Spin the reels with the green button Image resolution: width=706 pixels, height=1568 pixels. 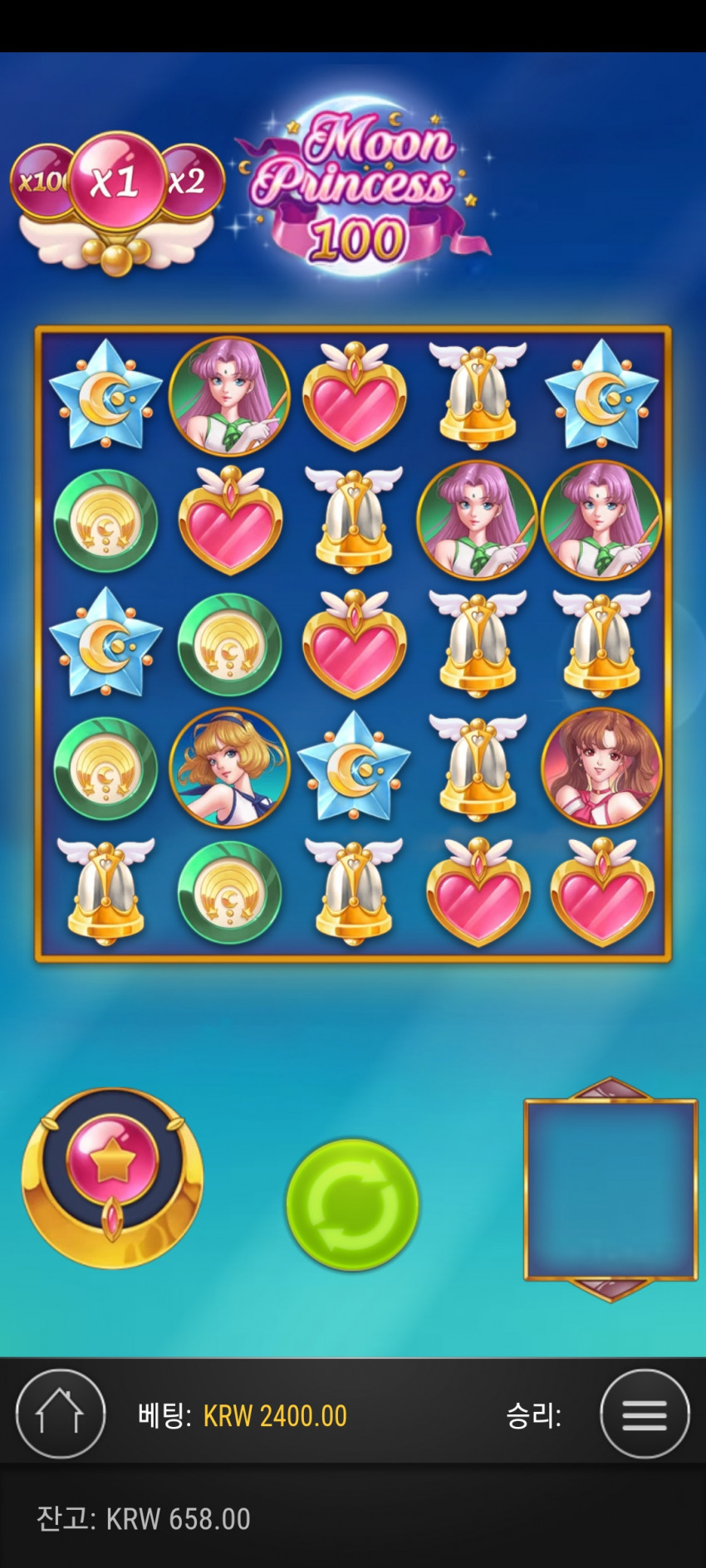pyautogui.click(x=352, y=1204)
